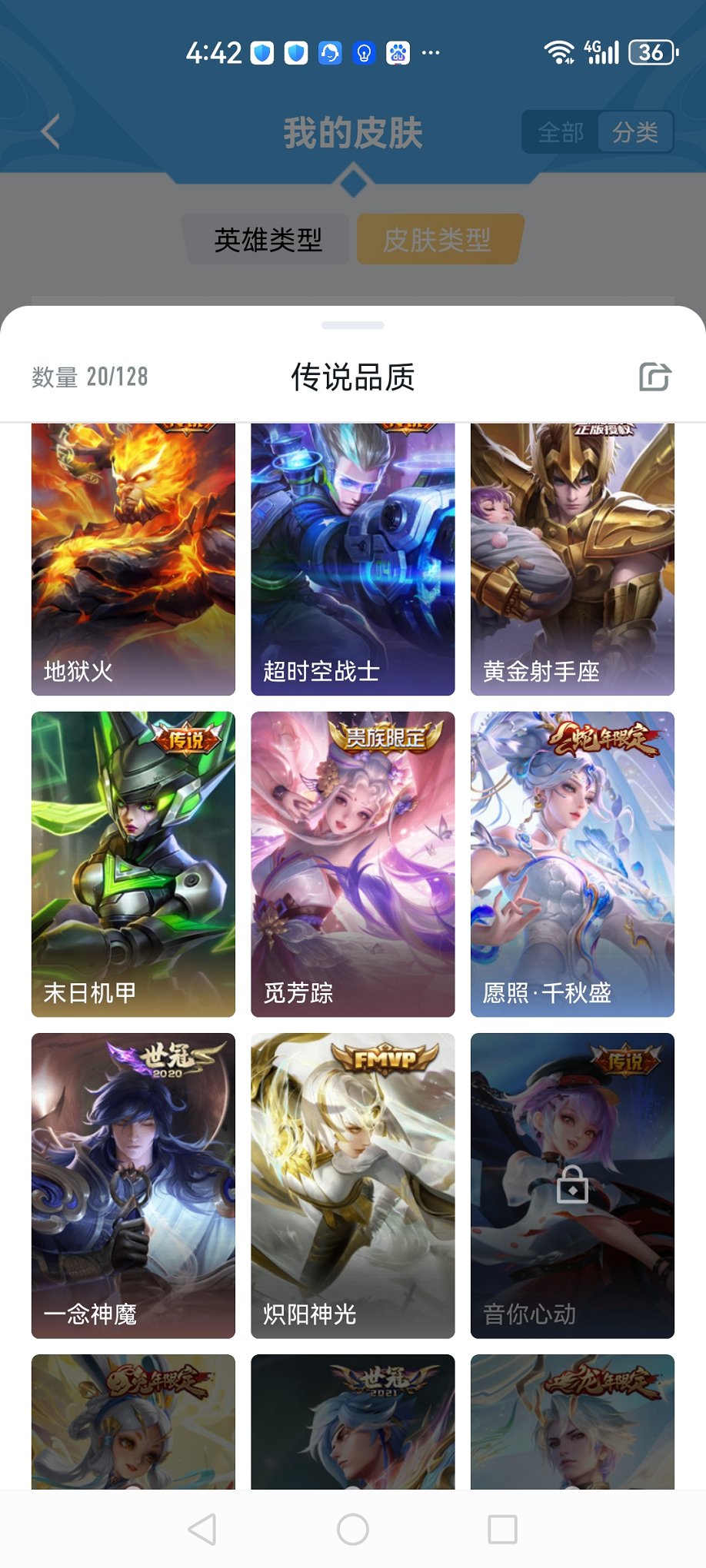706x1568 pixels.
Task: Open the 地狱火 skin card
Action: 133,559
